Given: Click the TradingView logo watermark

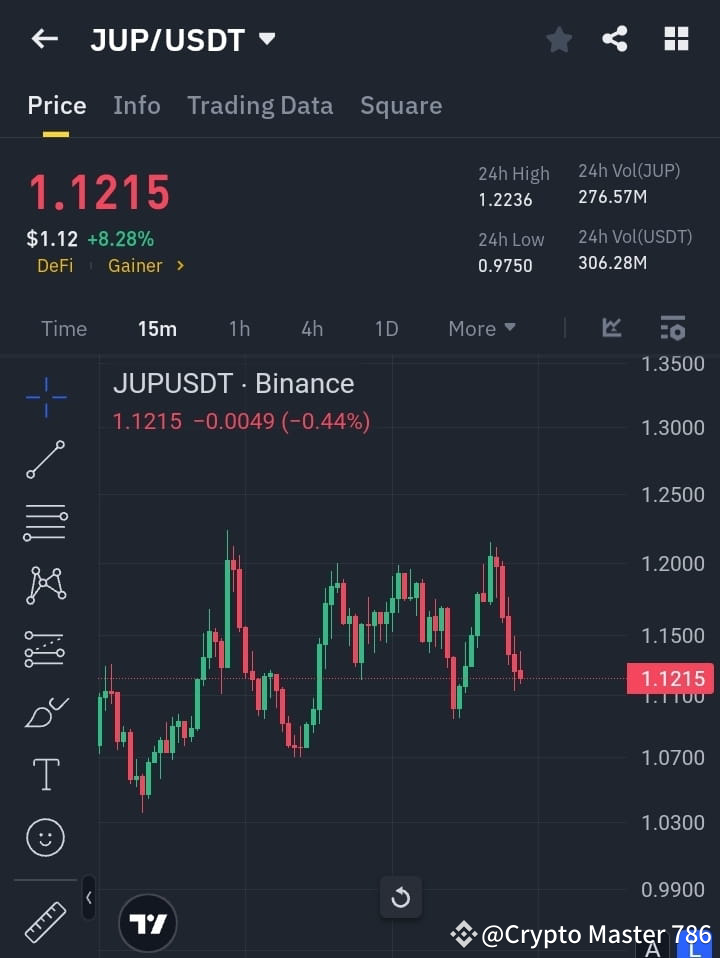Looking at the screenshot, I should point(148,922).
